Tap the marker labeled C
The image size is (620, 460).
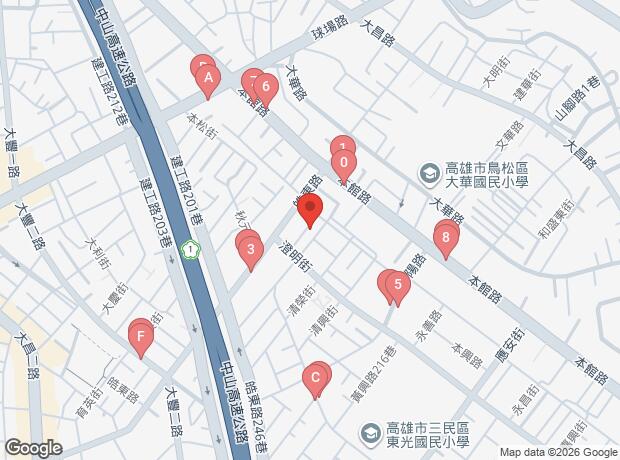pos(316,379)
